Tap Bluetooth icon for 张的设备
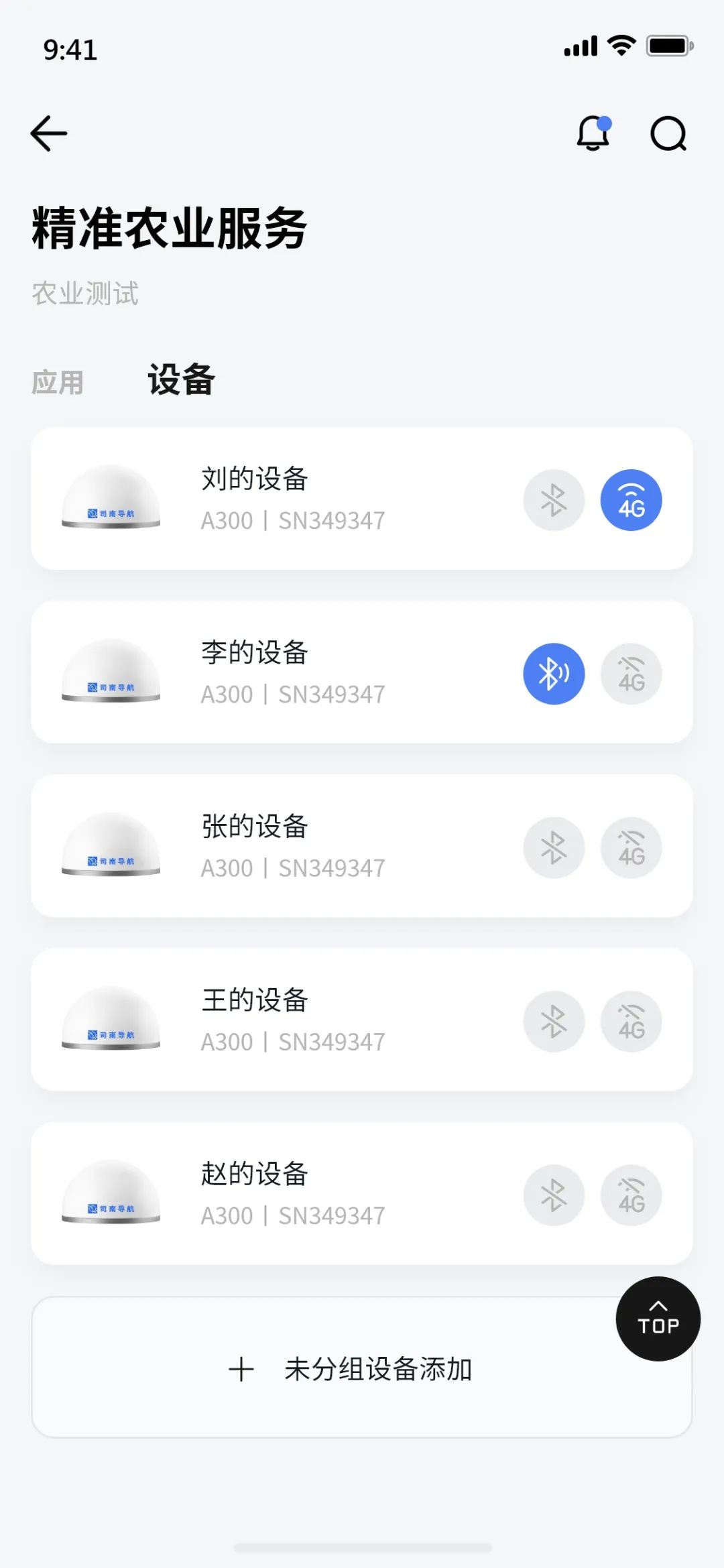 click(554, 847)
